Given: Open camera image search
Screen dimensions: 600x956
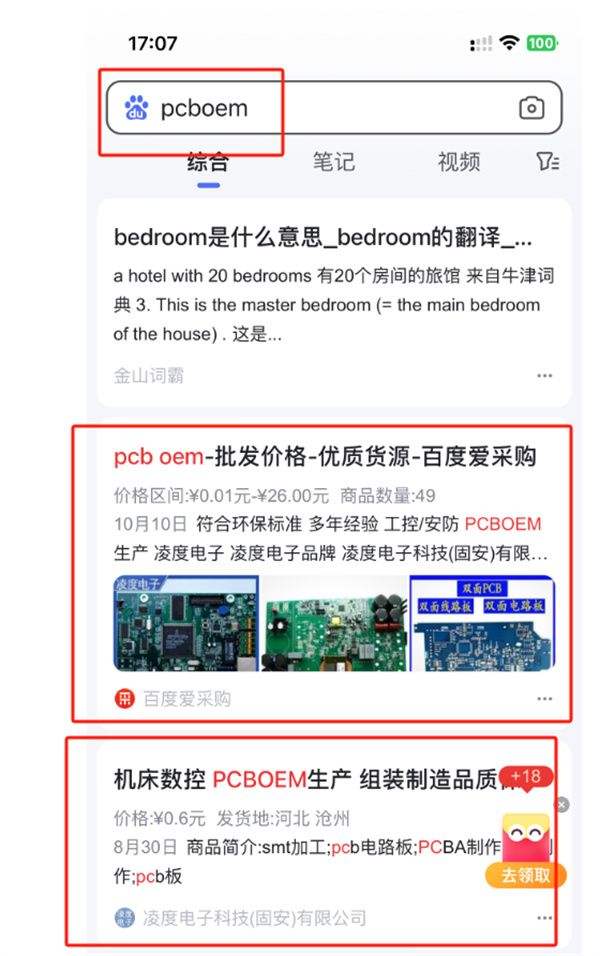Looking at the screenshot, I should pos(531,109).
